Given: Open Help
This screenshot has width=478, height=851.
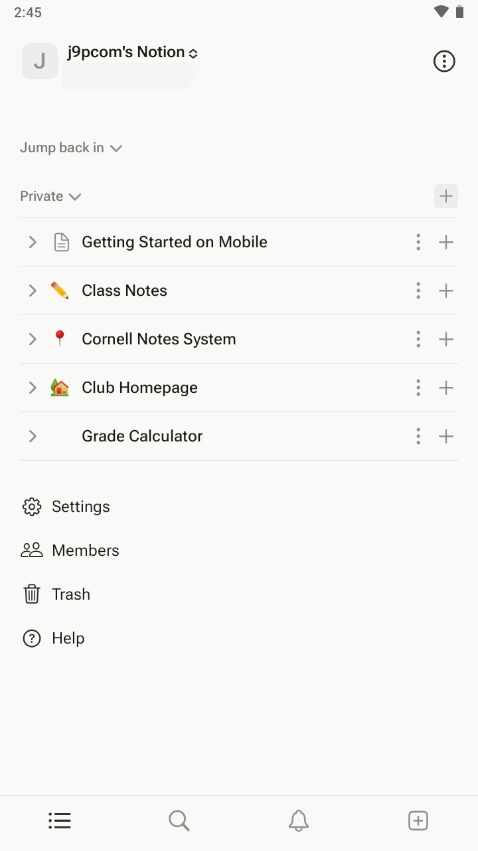Looking at the screenshot, I should [x=53, y=638].
